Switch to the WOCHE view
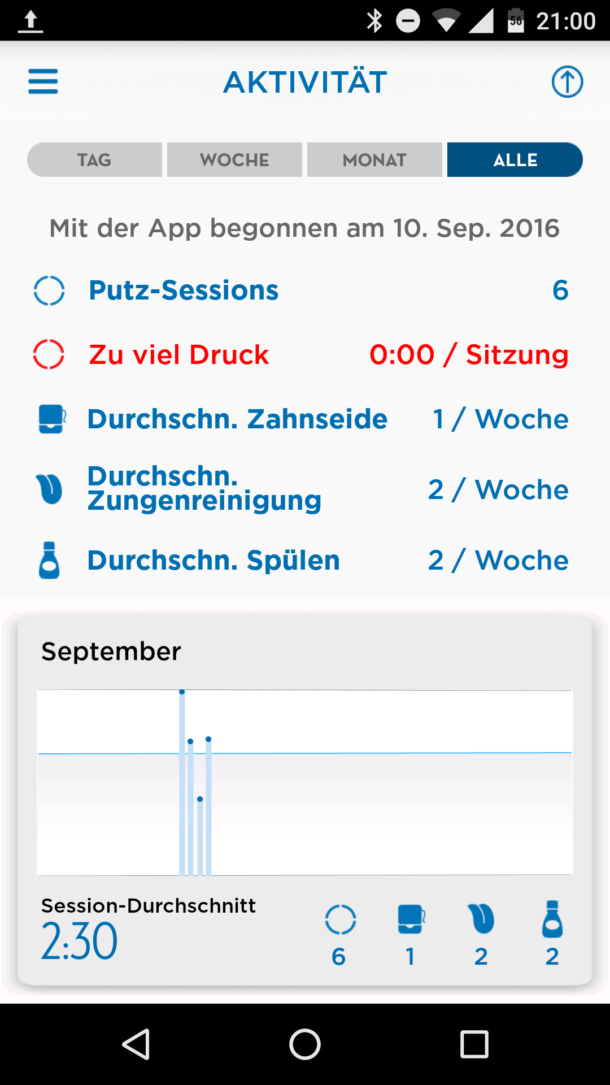The image size is (610, 1085). point(234,160)
